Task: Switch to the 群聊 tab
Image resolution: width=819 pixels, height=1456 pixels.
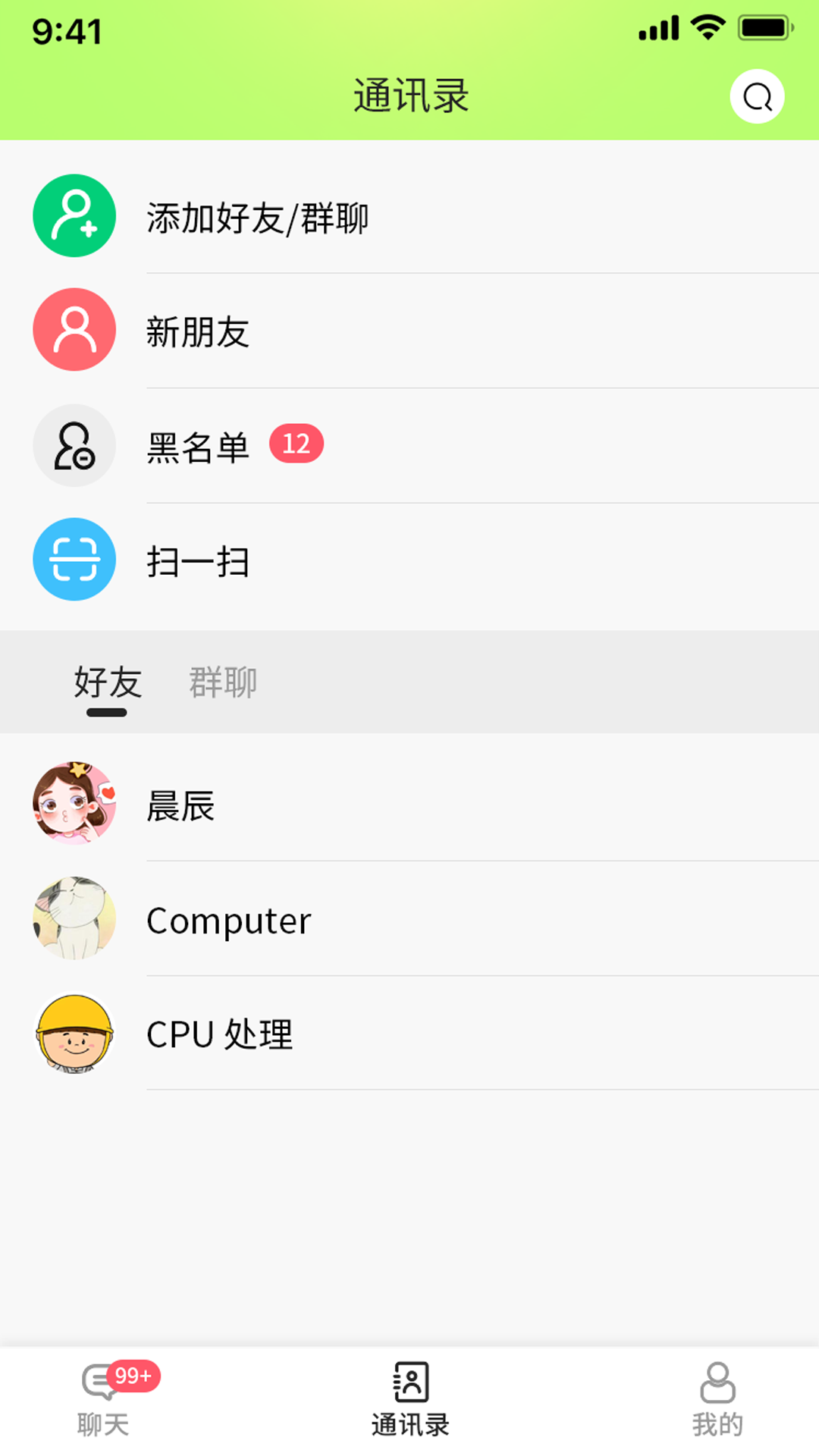Action: [x=223, y=682]
